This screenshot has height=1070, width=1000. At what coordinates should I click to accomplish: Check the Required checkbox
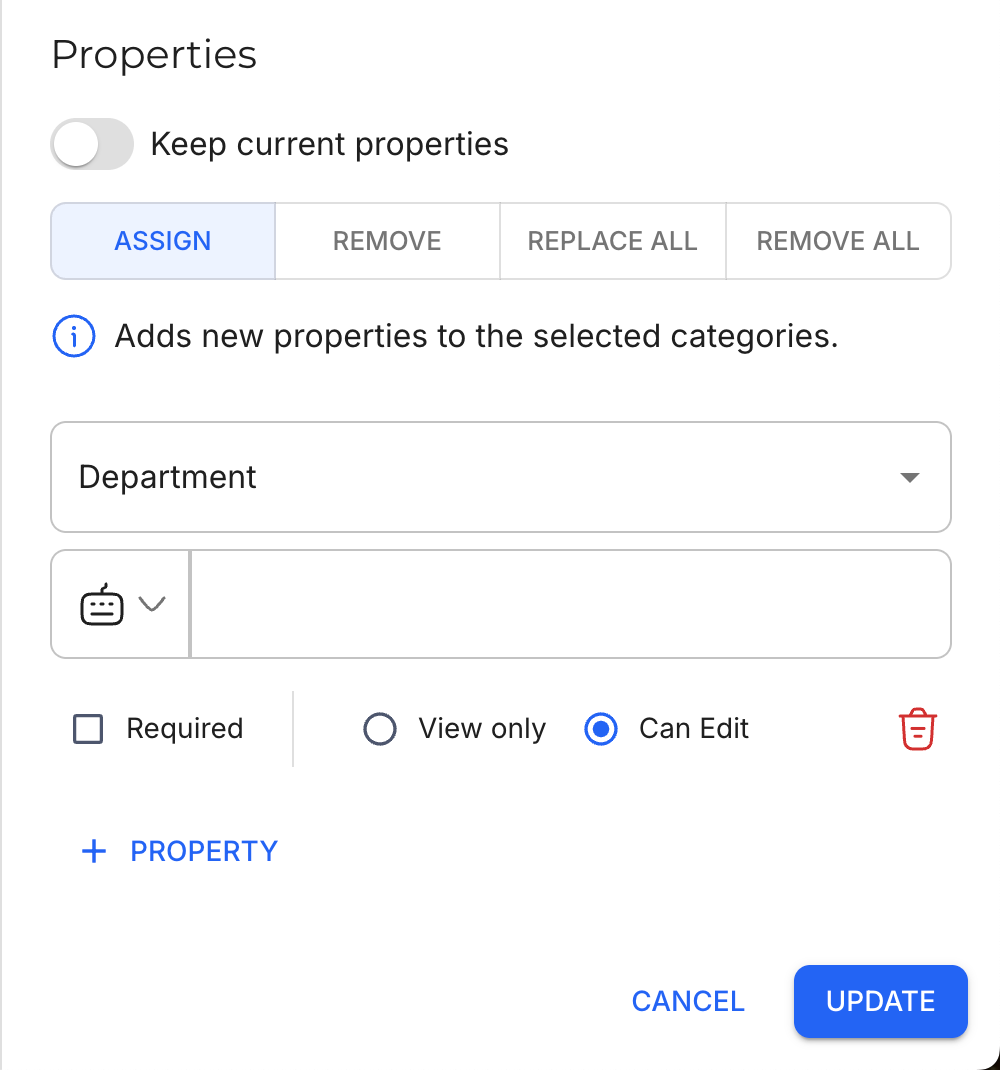[x=89, y=729]
